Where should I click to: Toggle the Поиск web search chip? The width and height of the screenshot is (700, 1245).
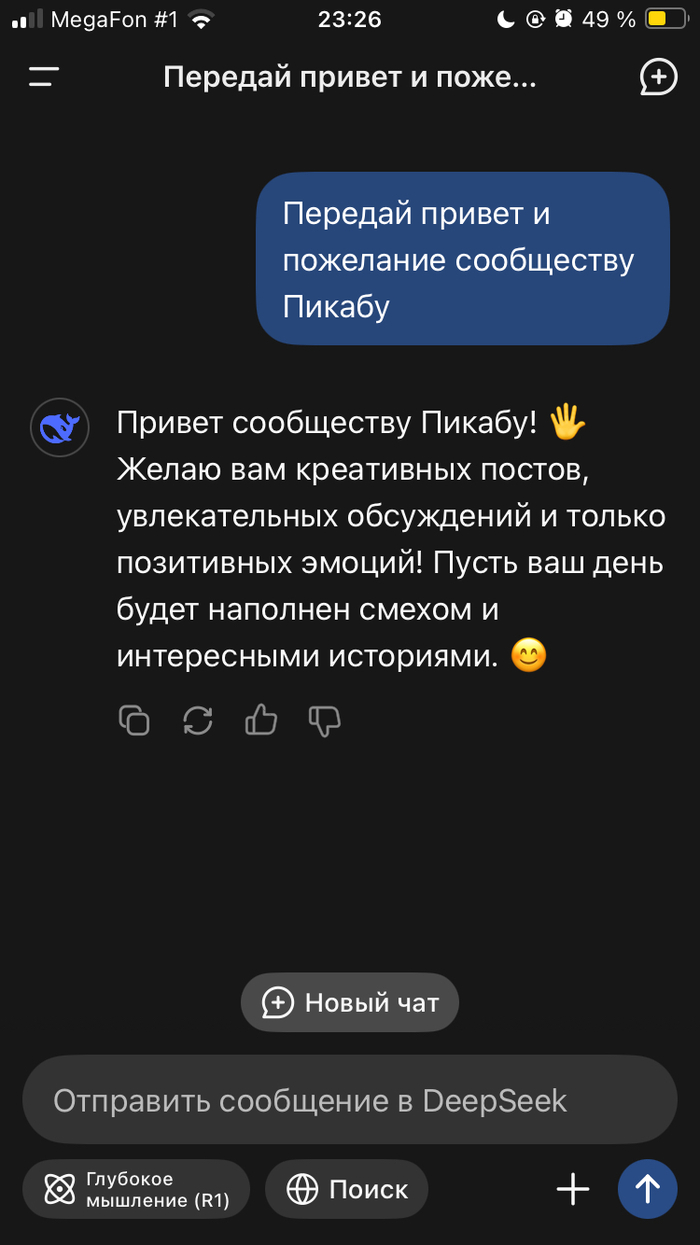(347, 1189)
